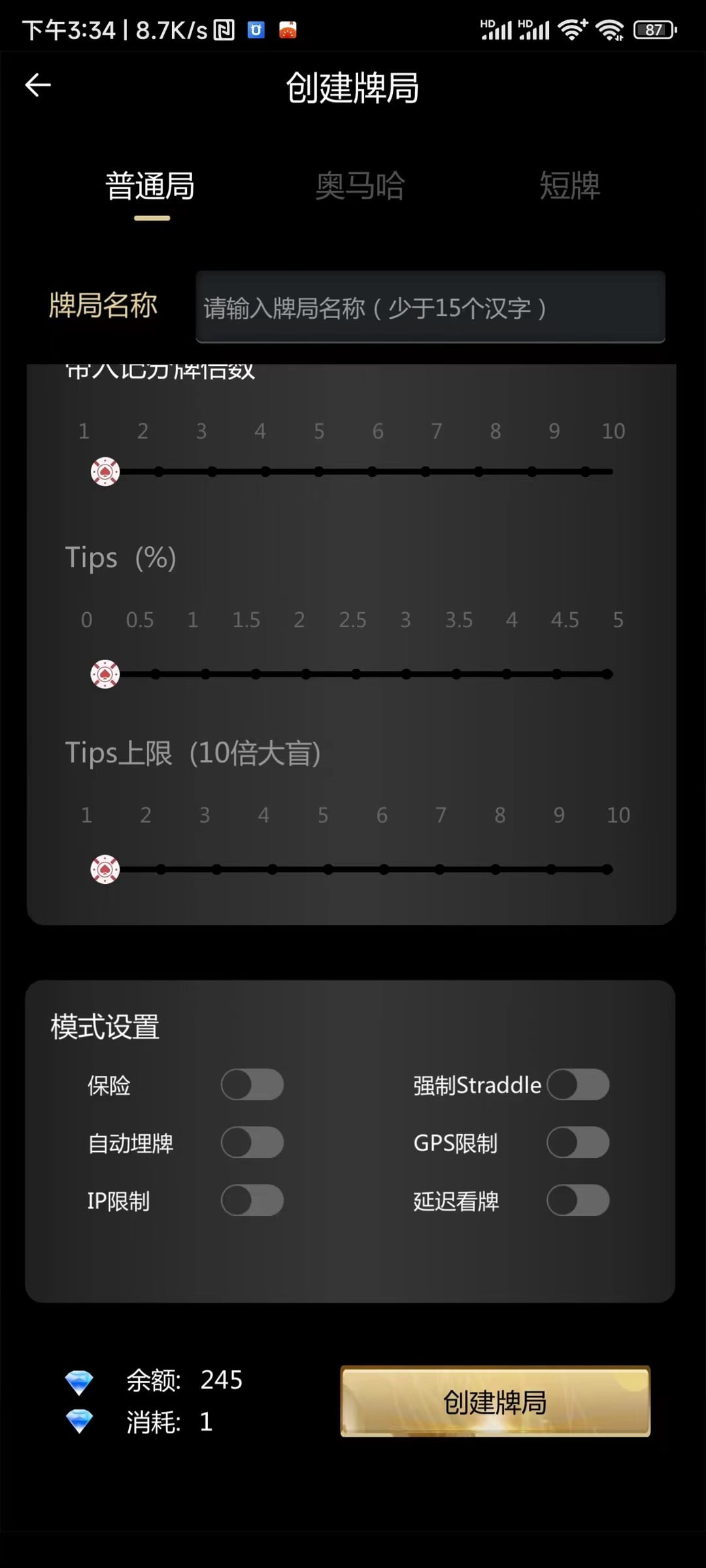Screen dimensions: 706x1568
Task: Enable the 保险 switch
Action: point(252,1085)
